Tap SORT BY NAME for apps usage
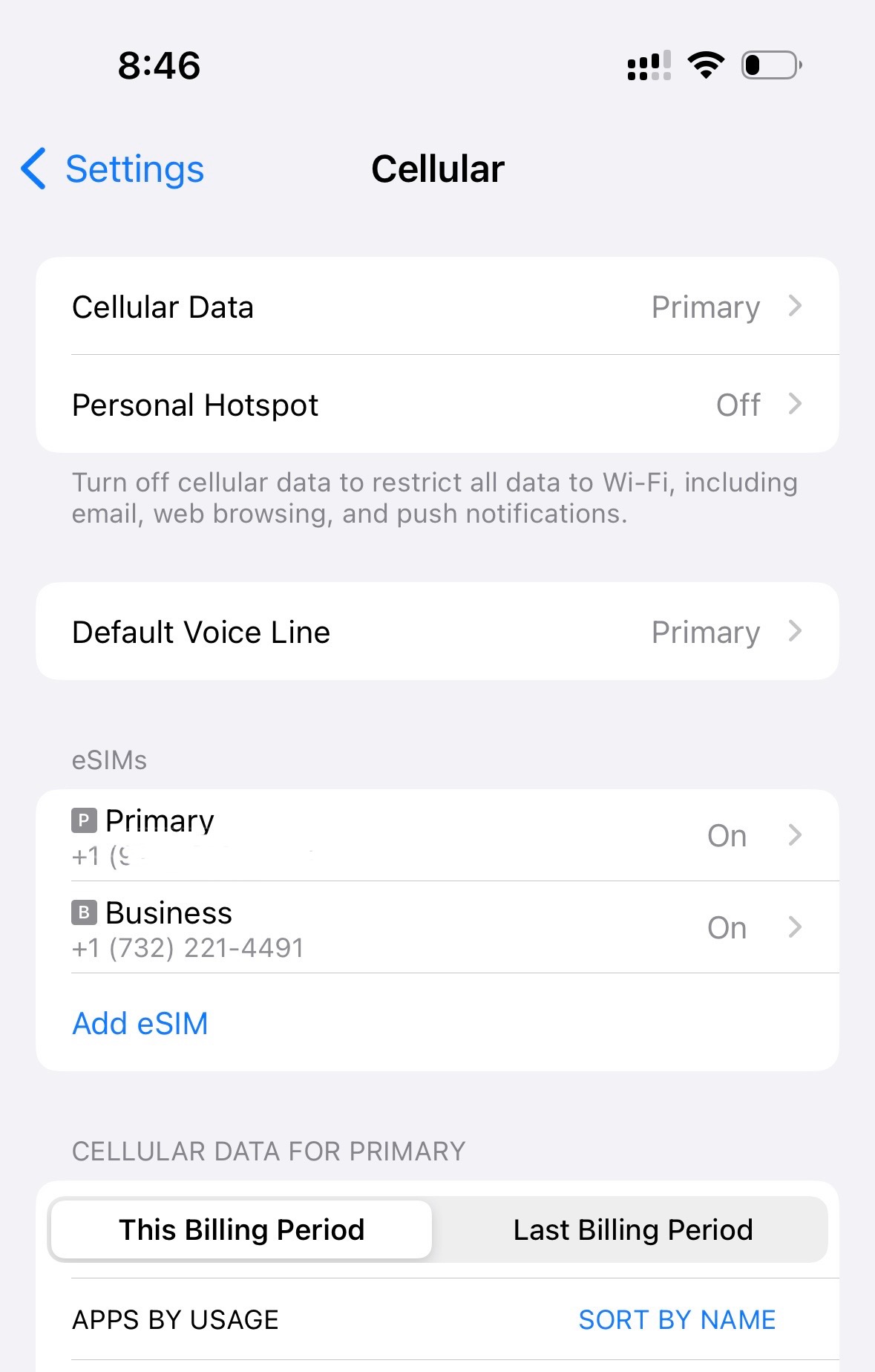The width and height of the screenshot is (875, 1372). click(676, 1319)
